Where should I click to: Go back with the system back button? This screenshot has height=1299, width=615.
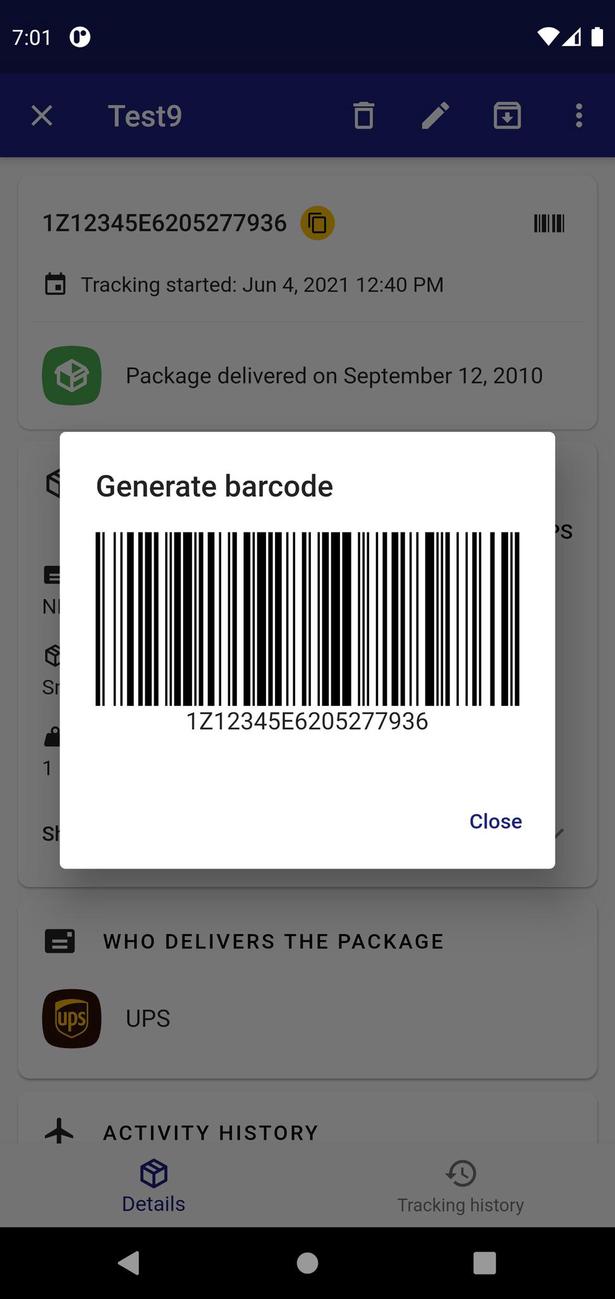[129, 1263]
